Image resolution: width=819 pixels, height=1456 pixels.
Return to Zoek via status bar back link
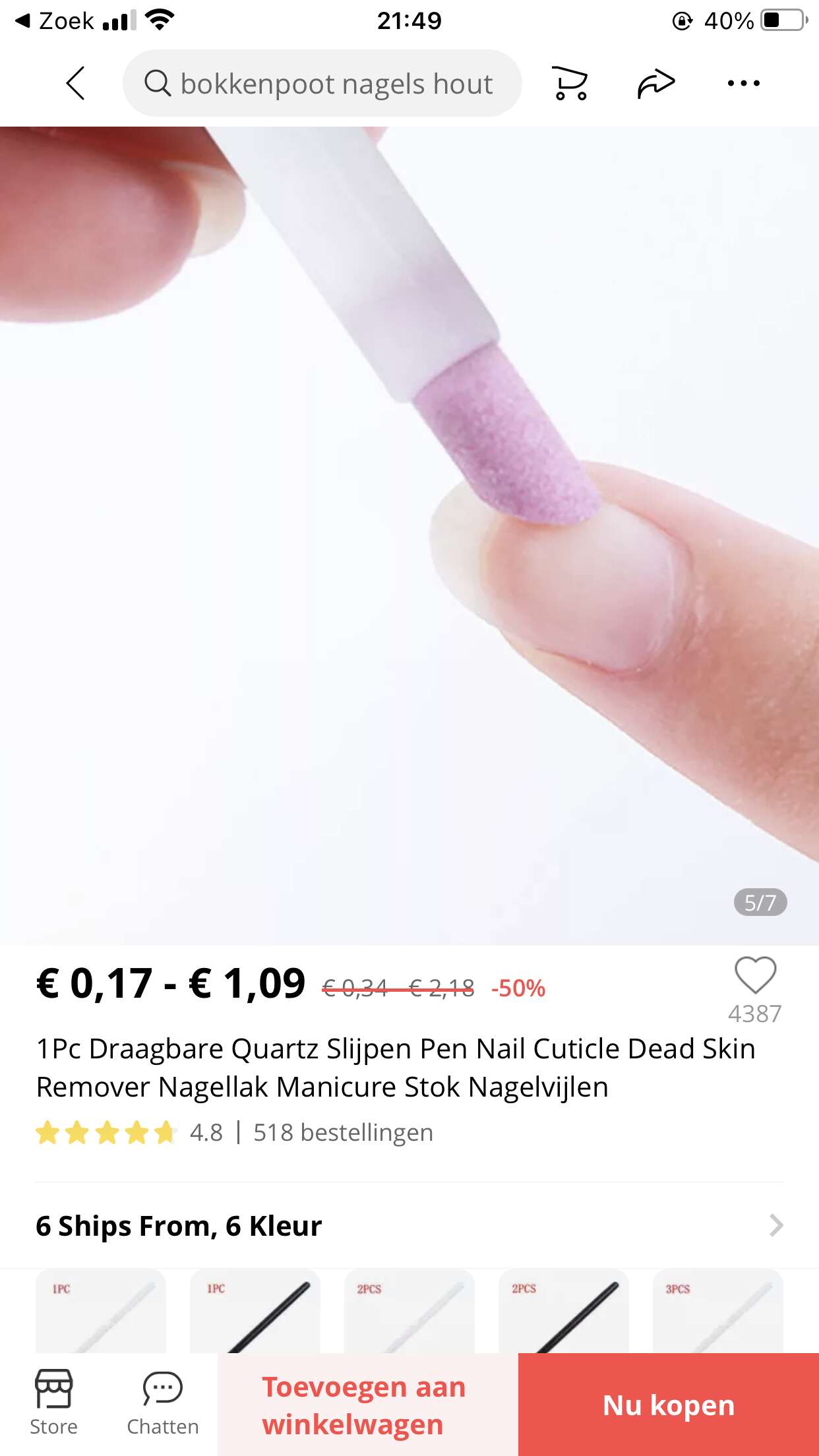(x=54, y=21)
